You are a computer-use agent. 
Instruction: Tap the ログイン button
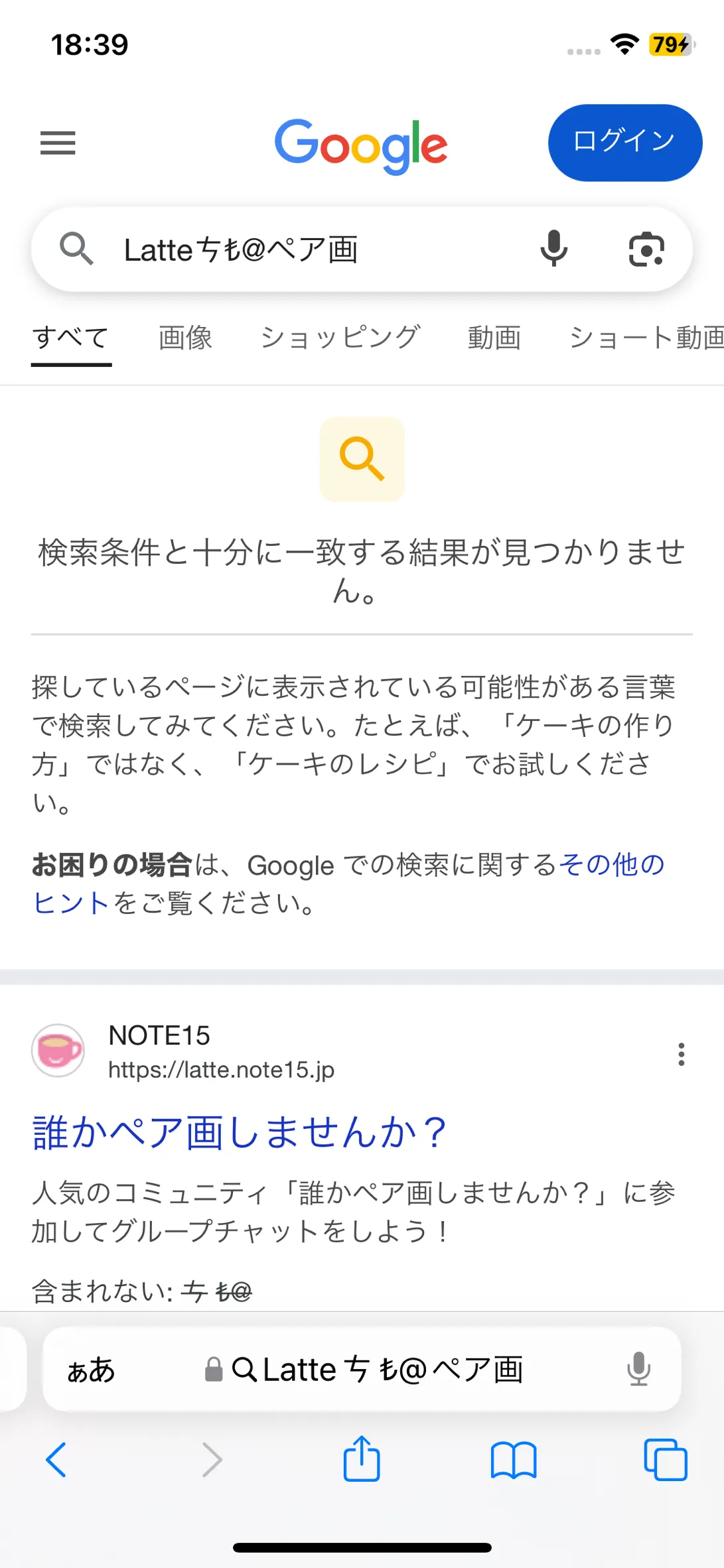(x=624, y=143)
